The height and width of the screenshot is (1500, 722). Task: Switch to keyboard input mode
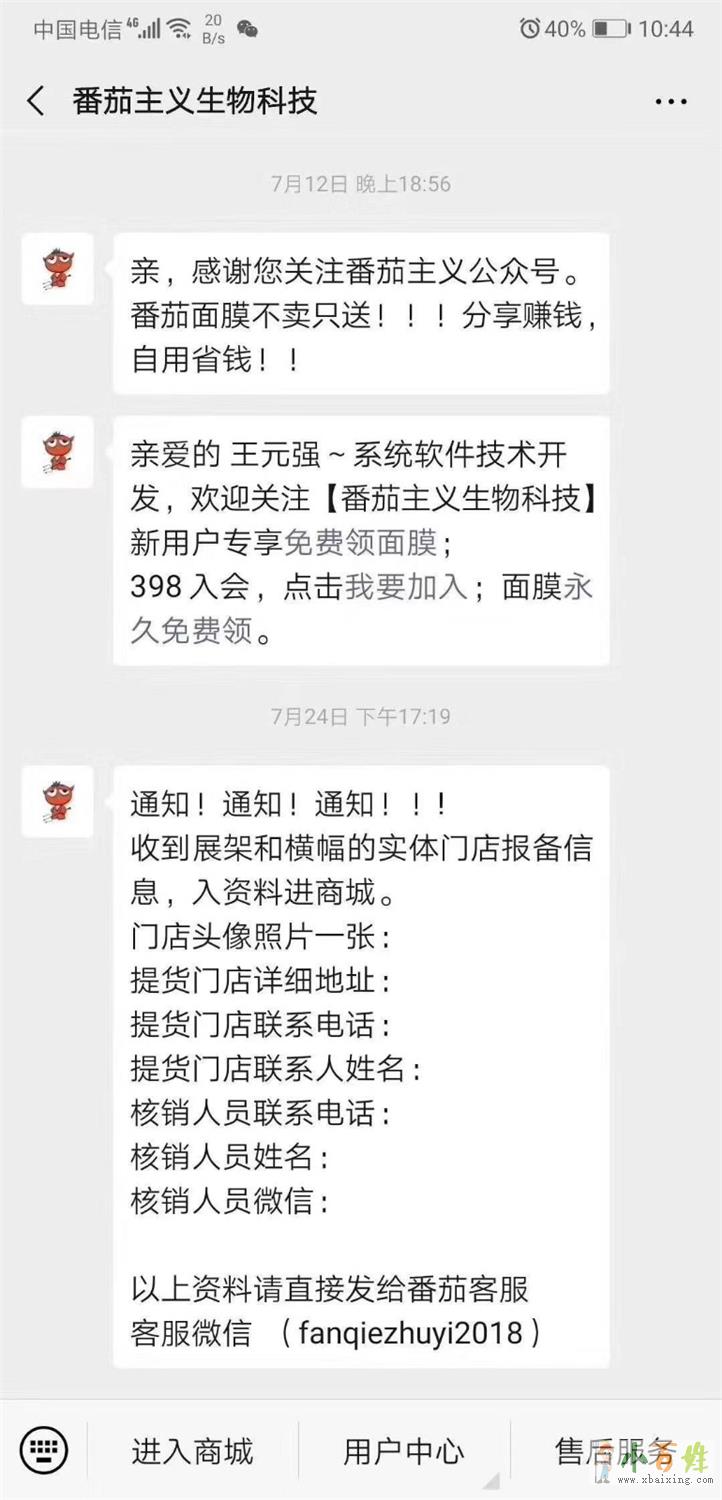pyautogui.click(x=44, y=1450)
